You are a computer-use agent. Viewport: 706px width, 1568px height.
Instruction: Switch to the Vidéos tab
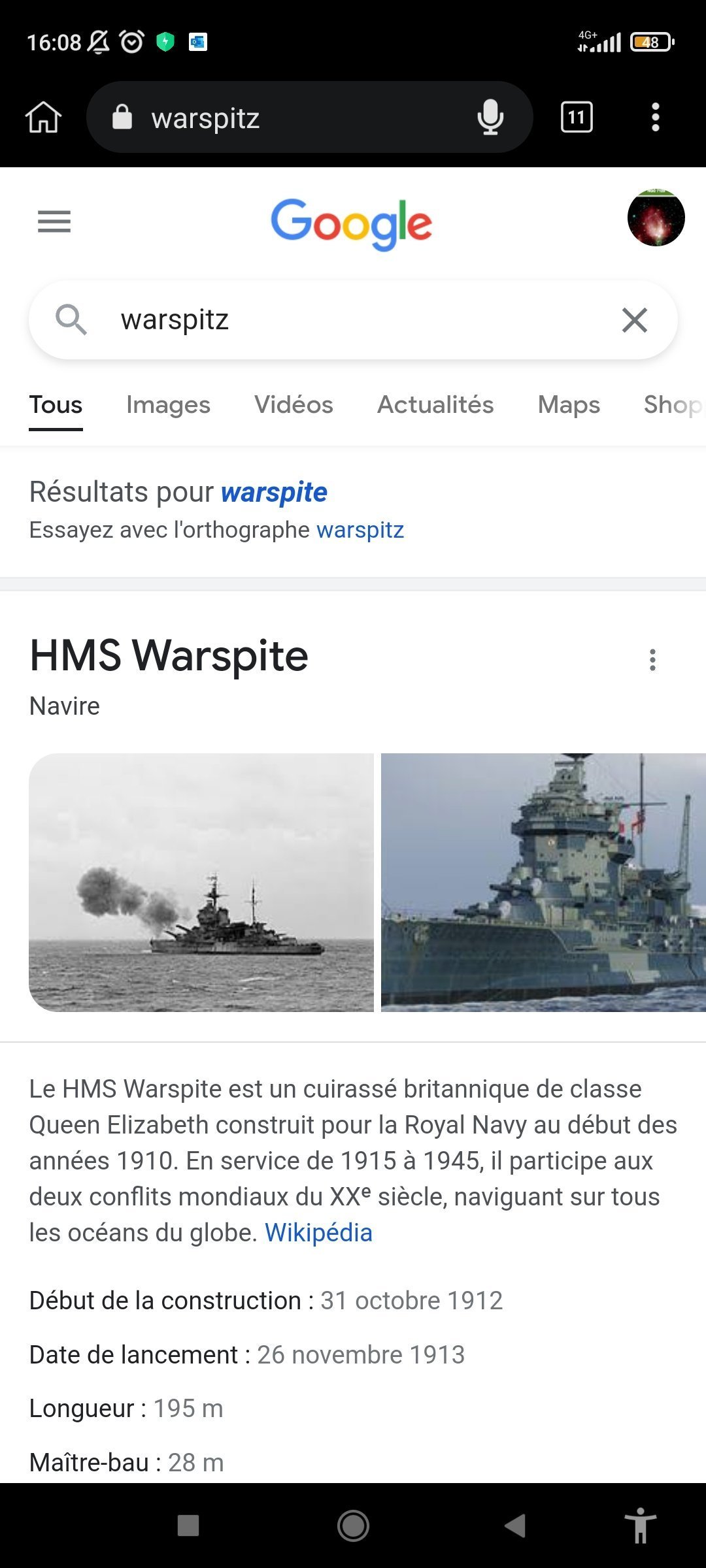click(x=294, y=405)
